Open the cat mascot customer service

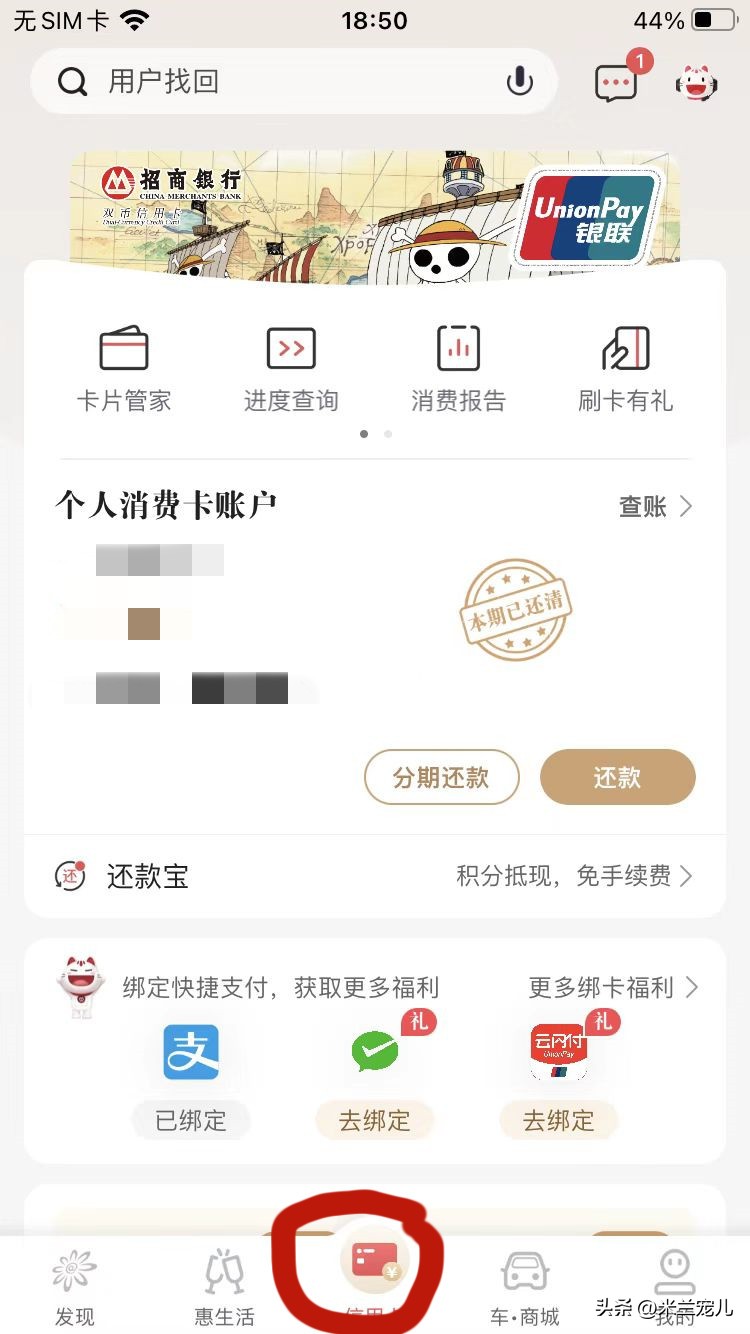(x=696, y=84)
